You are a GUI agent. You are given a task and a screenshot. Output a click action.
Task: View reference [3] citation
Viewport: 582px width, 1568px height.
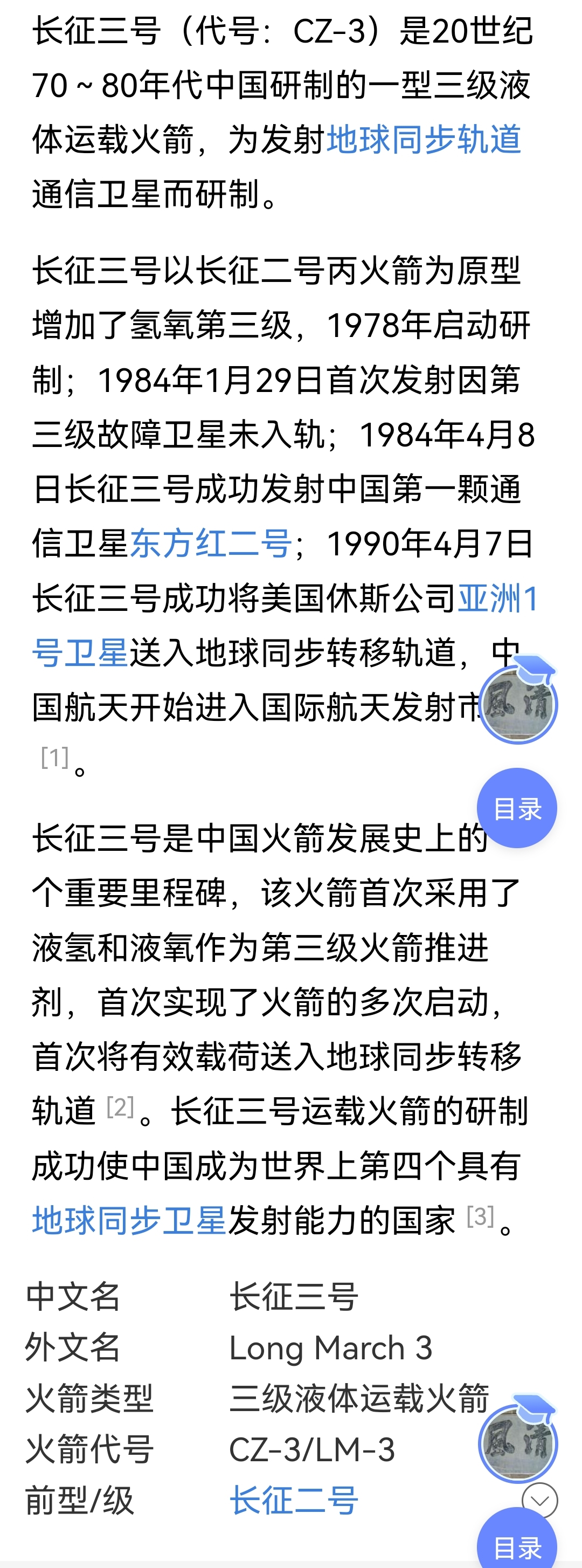480,1216
